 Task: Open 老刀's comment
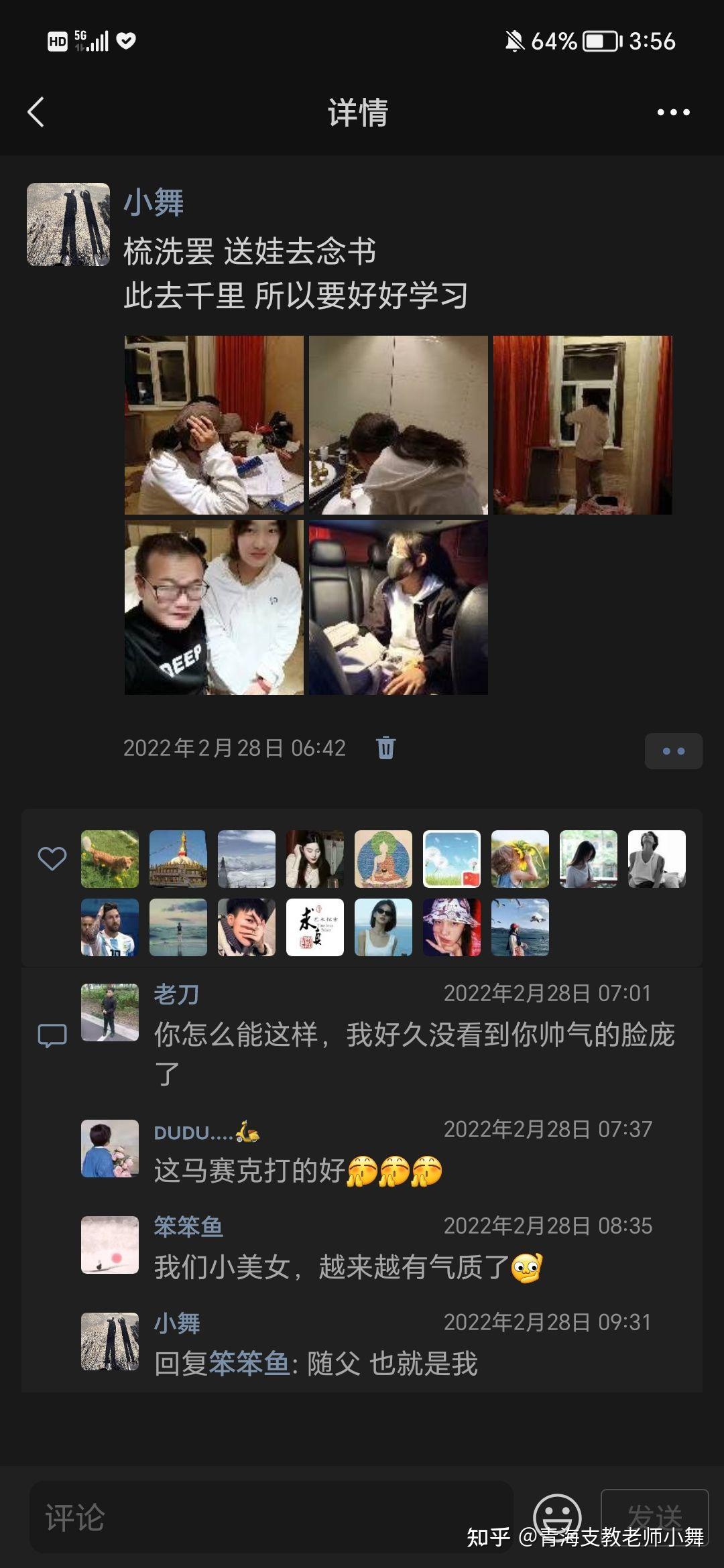pos(414,1035)
